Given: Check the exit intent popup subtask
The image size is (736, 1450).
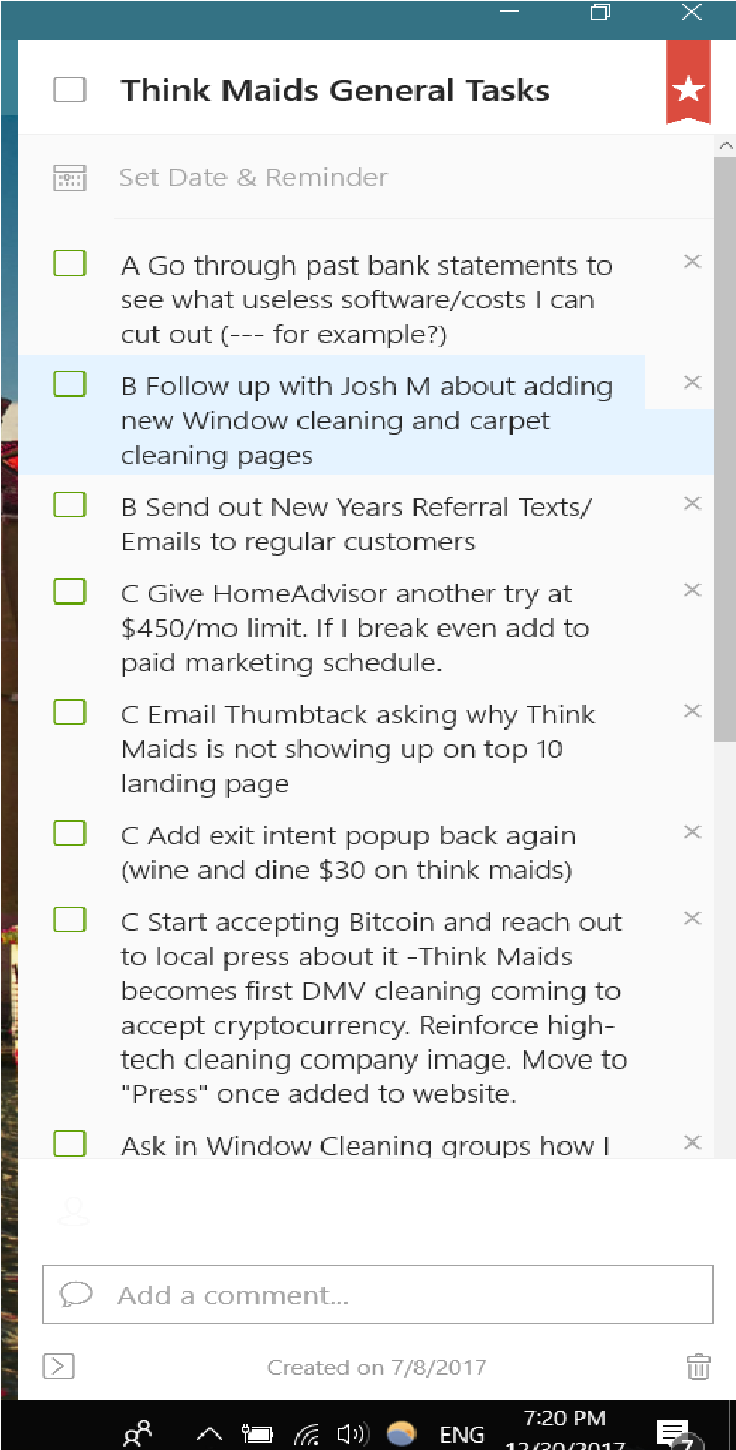Looking at the screenshot, I should (x=70, y=833).
